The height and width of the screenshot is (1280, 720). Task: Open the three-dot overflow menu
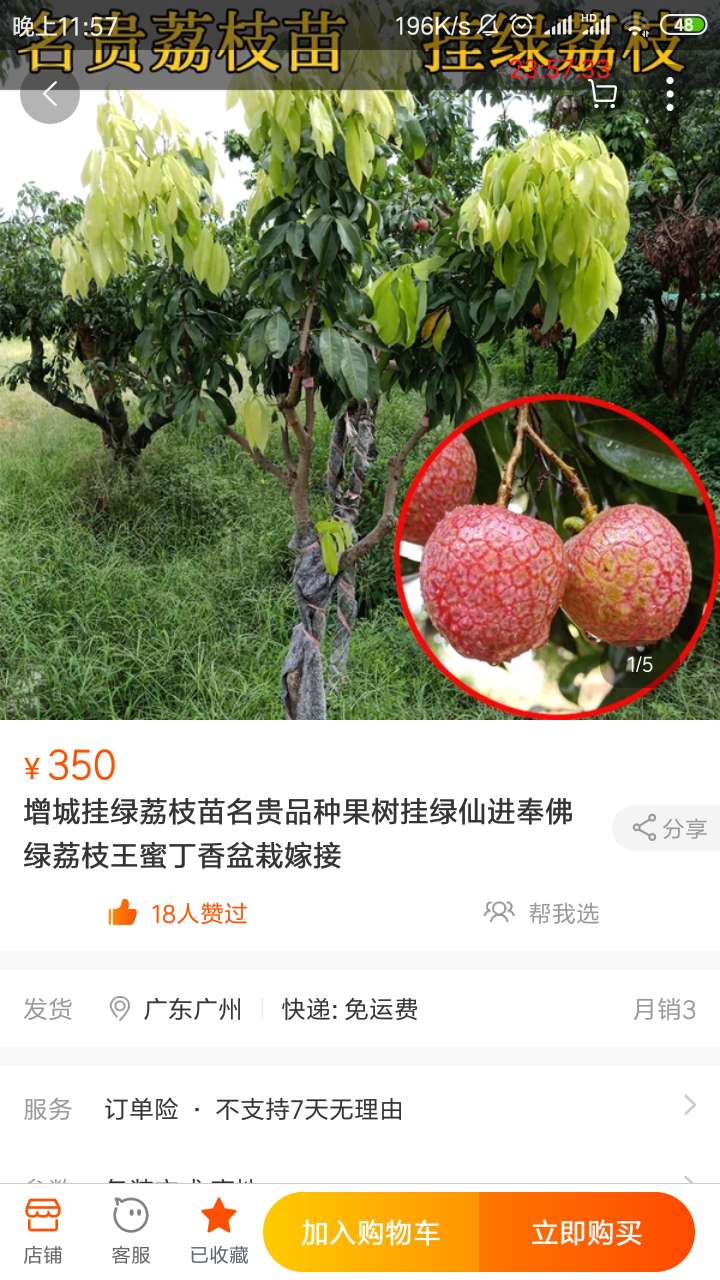pyautogui.click(x=670, y=94)
